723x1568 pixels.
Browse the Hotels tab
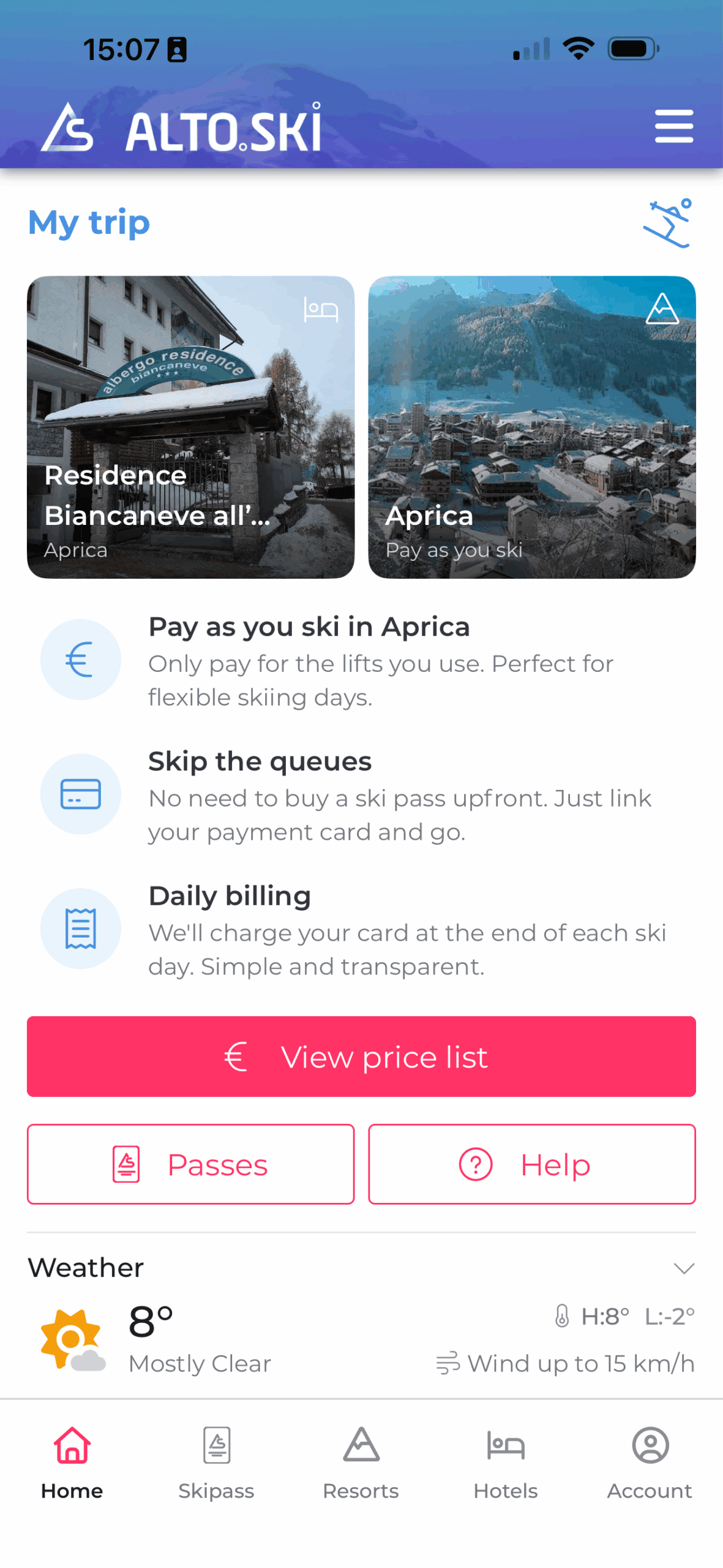(x=506, y=1461)
